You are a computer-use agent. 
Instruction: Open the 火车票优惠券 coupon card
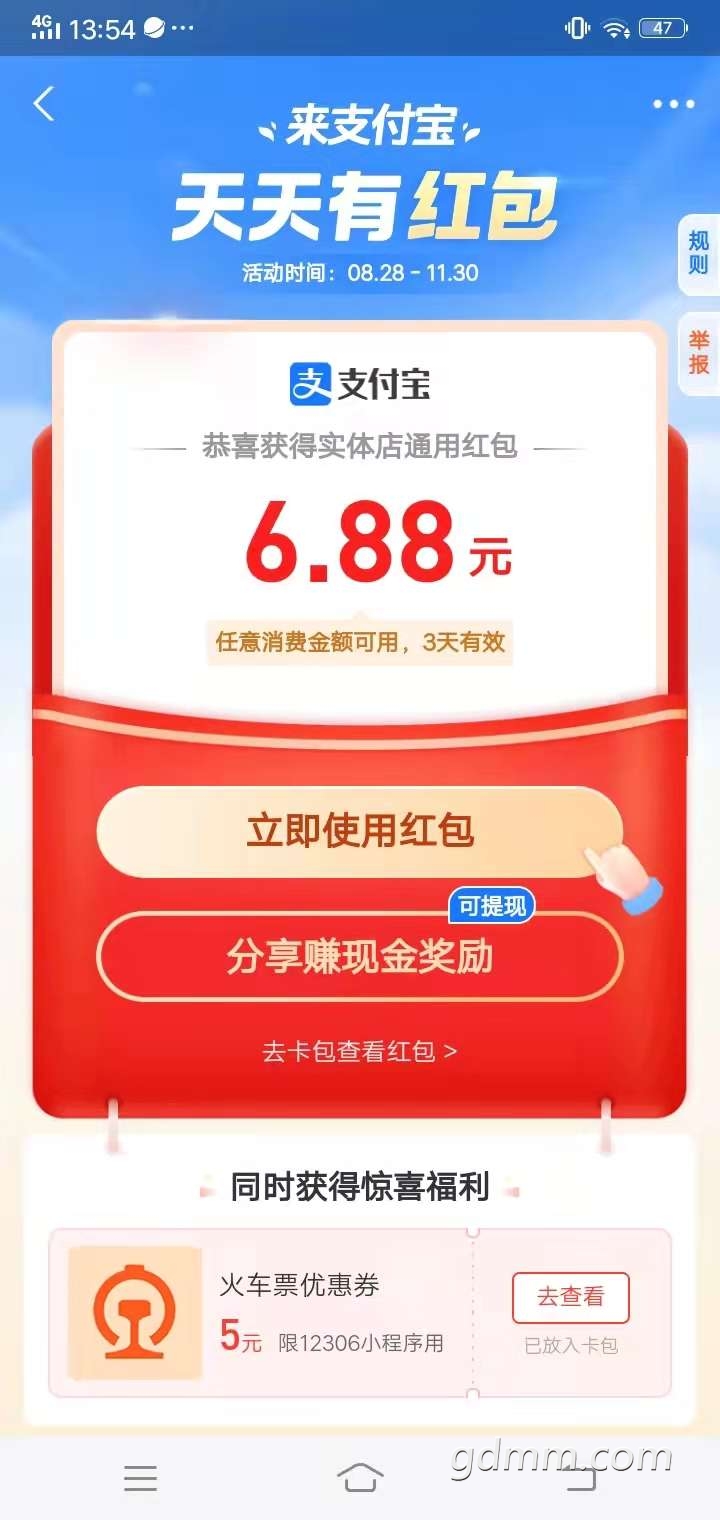(x=300, y=1312)
